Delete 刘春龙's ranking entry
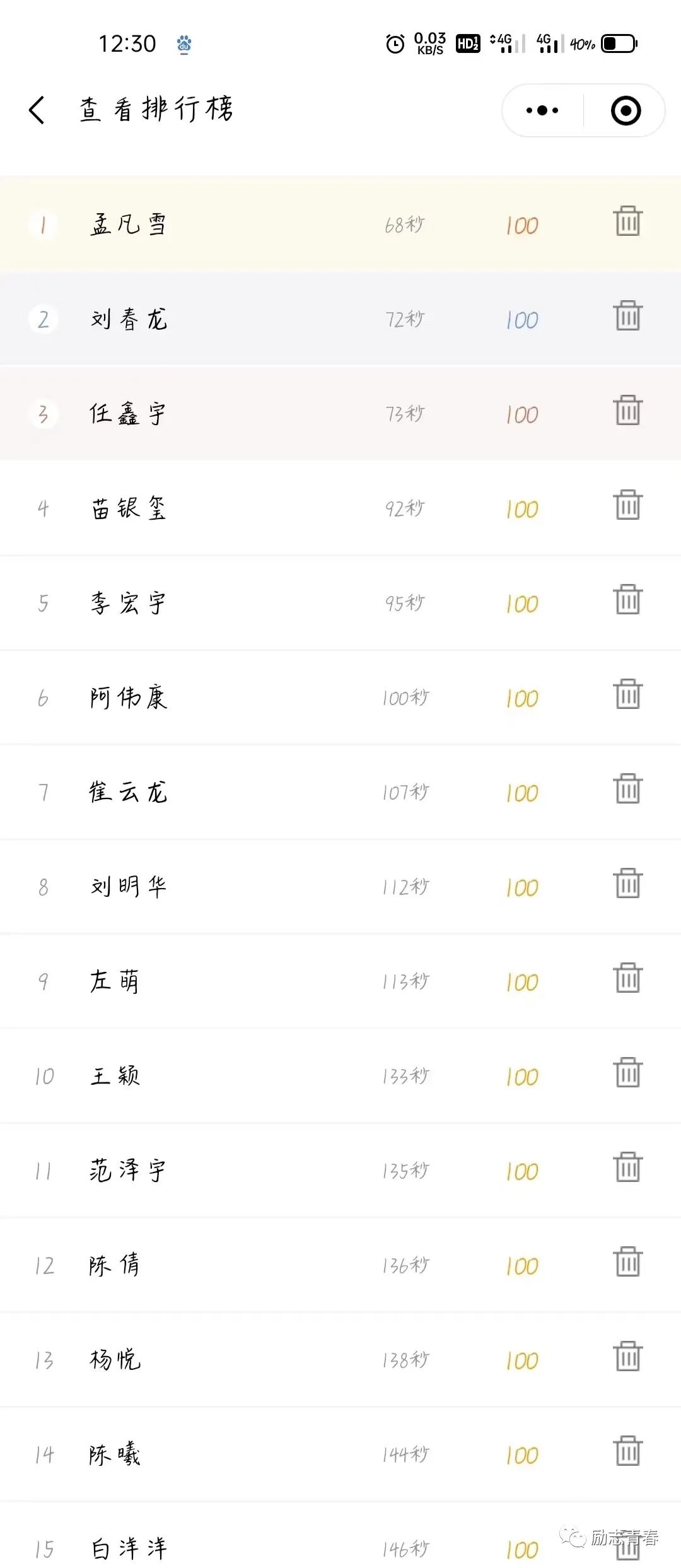 627,316
